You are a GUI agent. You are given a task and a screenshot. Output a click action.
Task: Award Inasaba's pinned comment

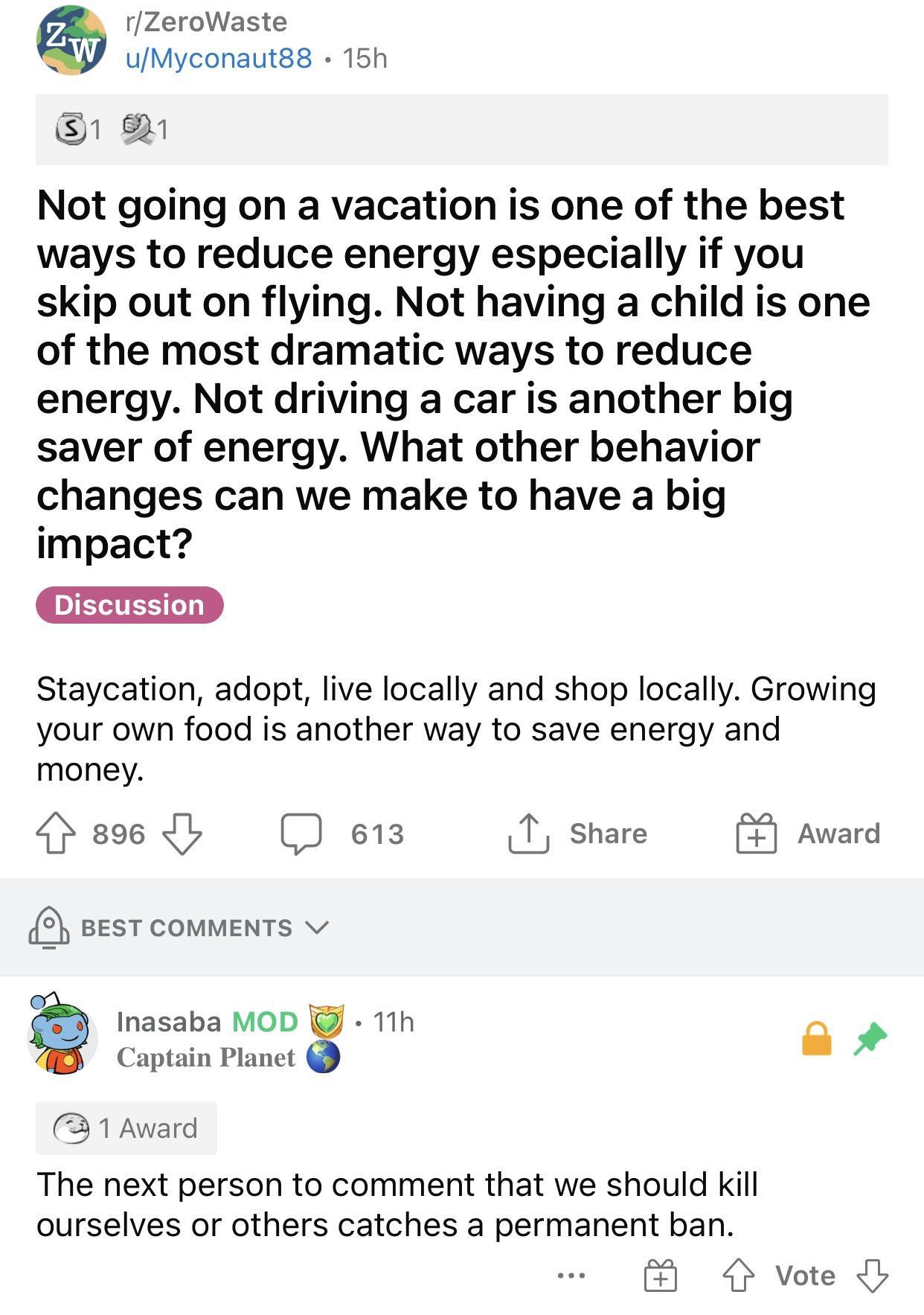661,1276
